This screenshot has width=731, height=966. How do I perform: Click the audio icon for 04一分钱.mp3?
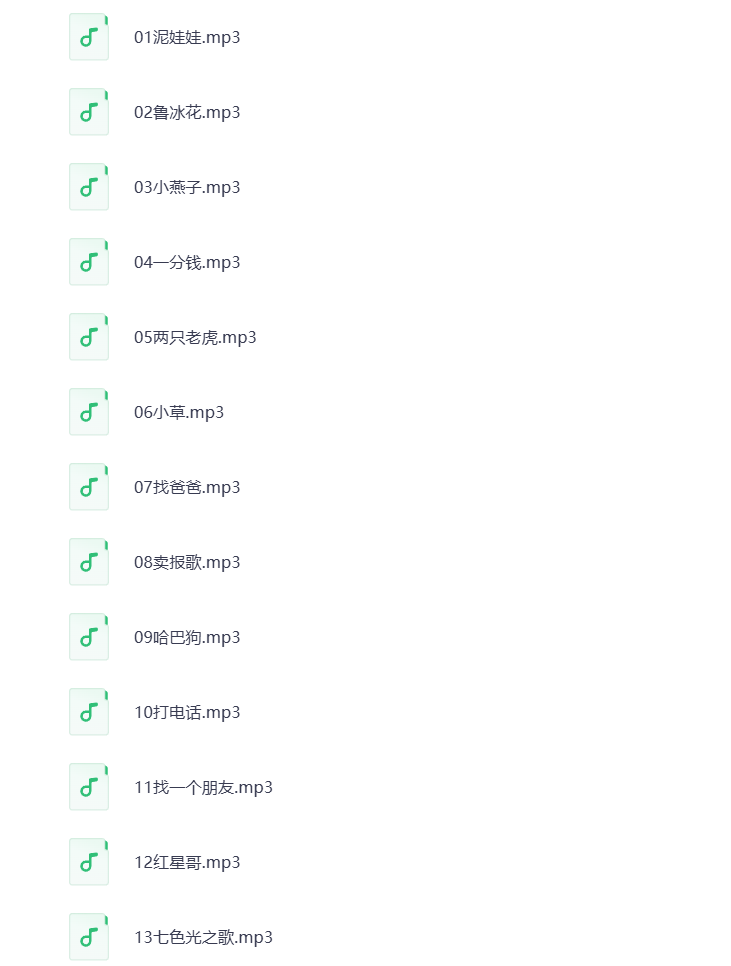(88, 262)
